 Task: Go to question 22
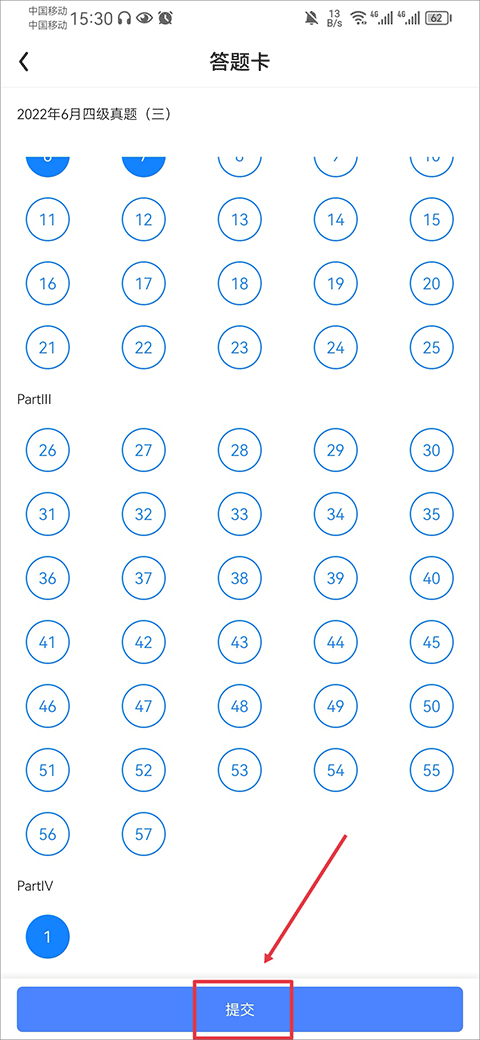click(x=144, y=348)
